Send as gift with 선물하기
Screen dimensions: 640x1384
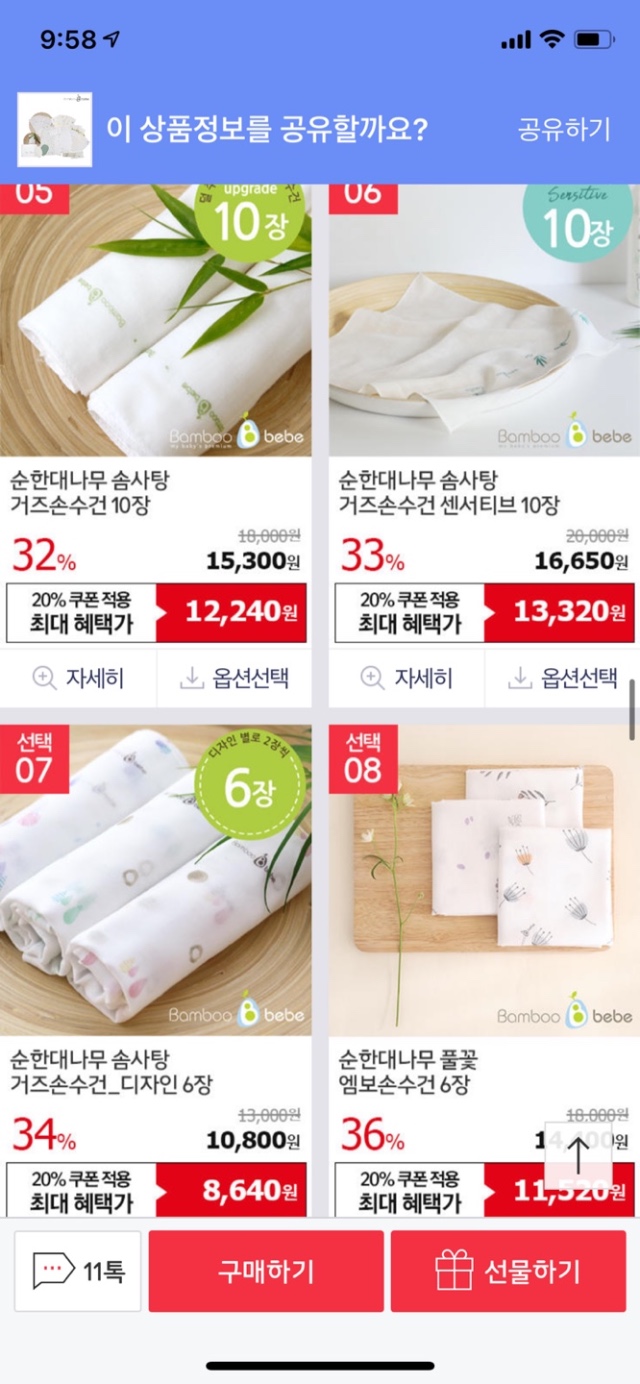(508, 1271)
